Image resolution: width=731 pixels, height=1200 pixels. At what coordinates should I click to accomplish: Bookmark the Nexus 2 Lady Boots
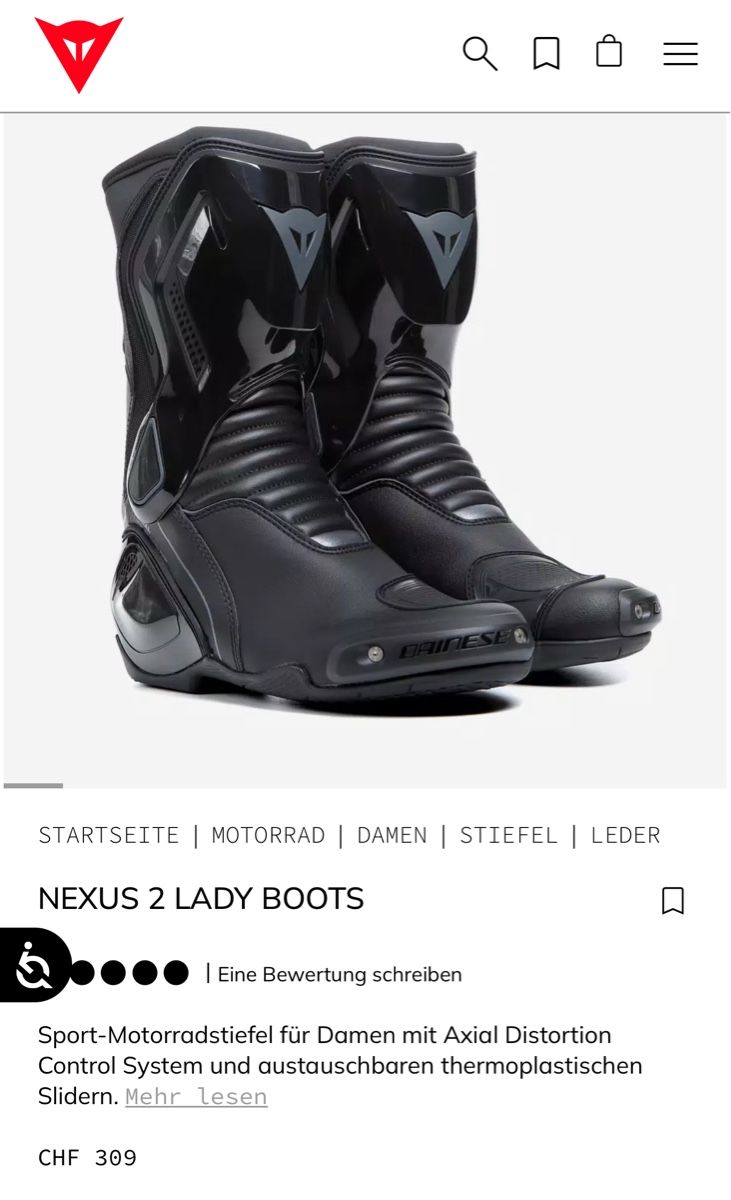click(673, 901)
